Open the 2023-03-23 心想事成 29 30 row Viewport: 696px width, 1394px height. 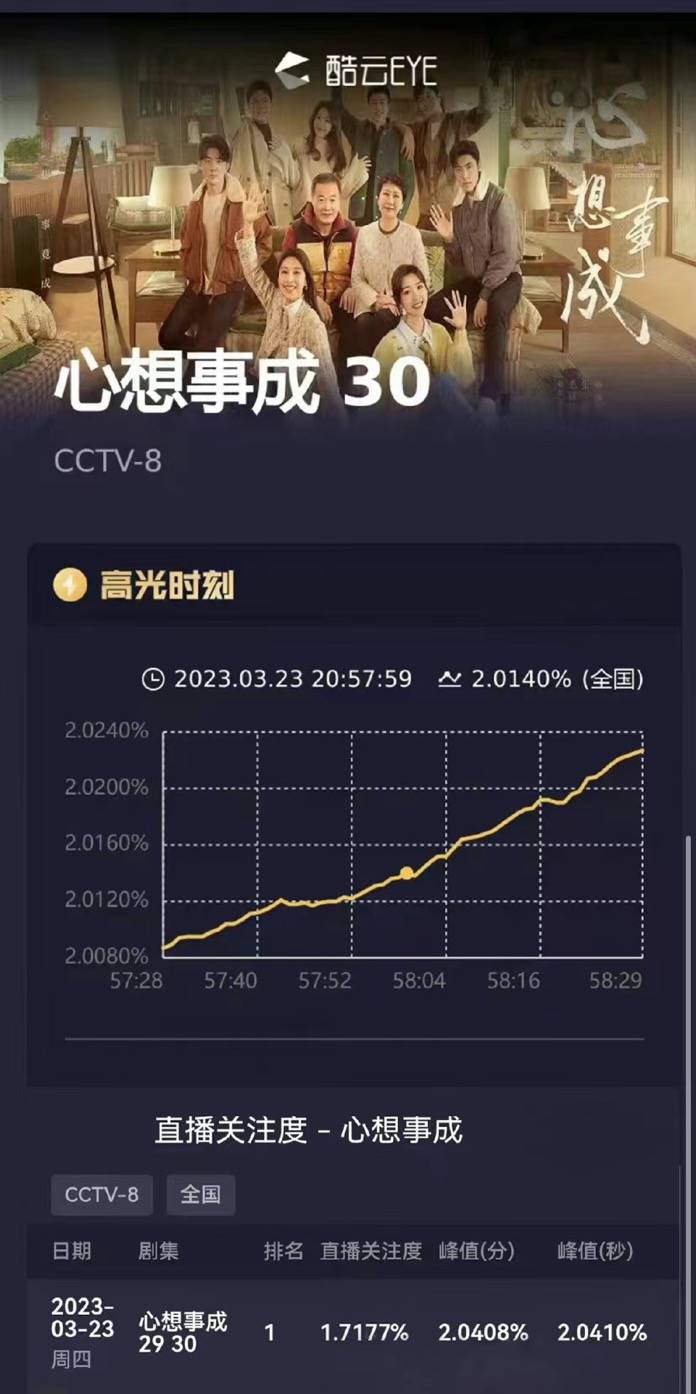click(350, 1332)
